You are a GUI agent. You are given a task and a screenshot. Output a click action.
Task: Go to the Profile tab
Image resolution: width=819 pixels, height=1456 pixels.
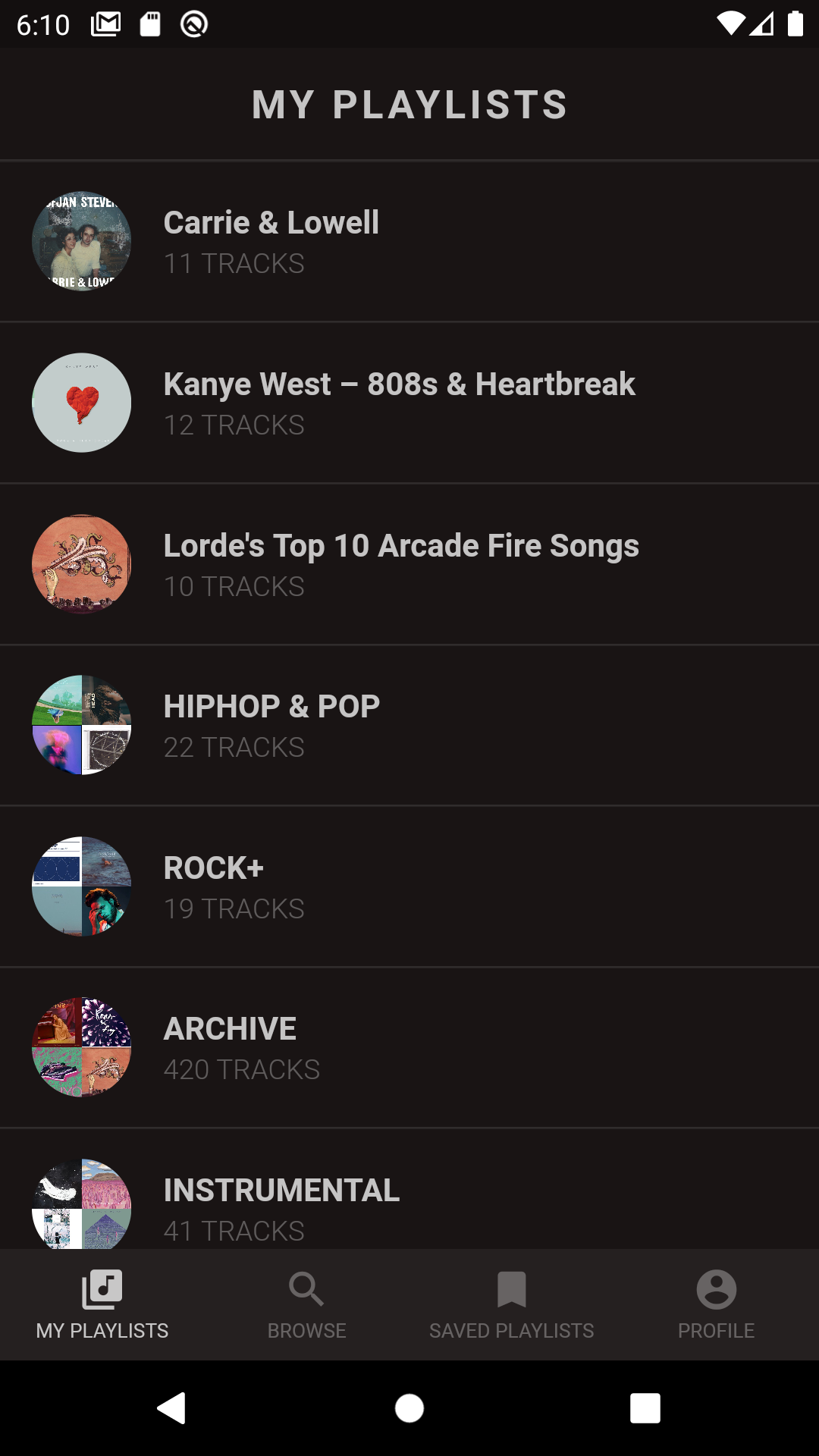pyautogui.click(x=717, y=1304)
